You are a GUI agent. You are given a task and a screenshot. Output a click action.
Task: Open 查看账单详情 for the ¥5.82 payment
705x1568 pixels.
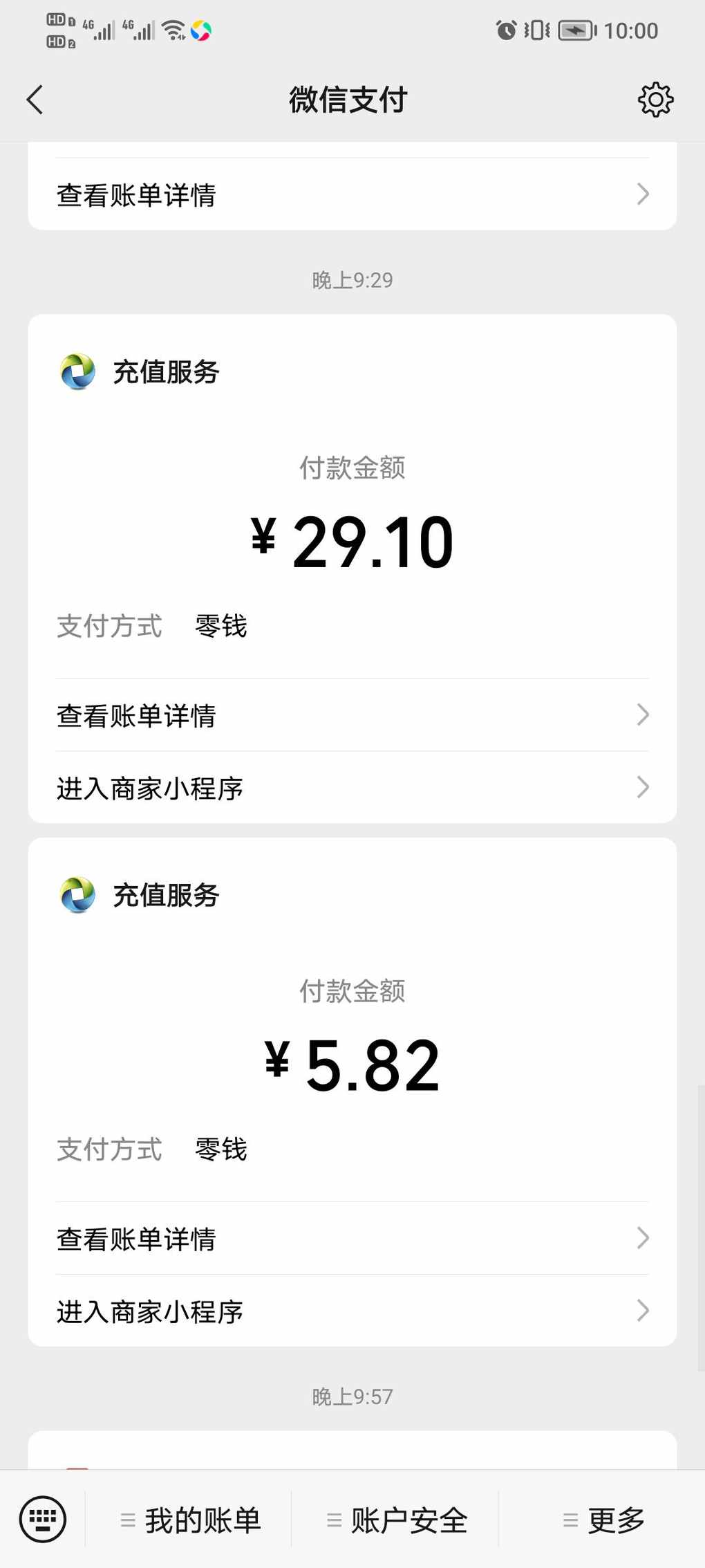[352, 1239]
